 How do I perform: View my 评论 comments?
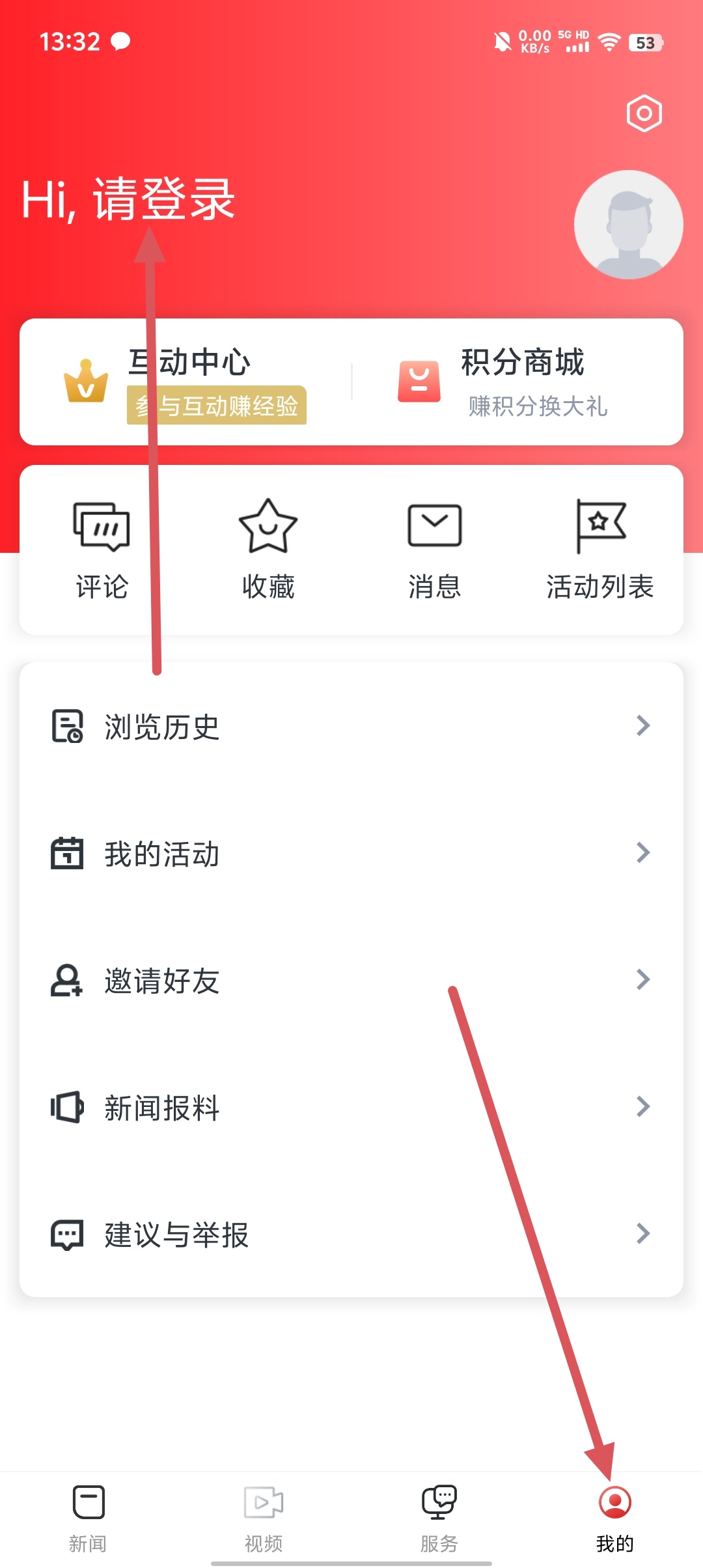(x=102, y=550)
